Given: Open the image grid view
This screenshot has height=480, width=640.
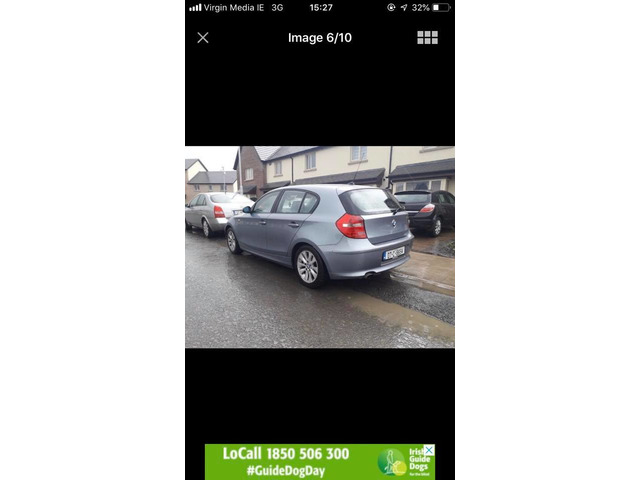Looking at the screenshot, I should point(427,38).
